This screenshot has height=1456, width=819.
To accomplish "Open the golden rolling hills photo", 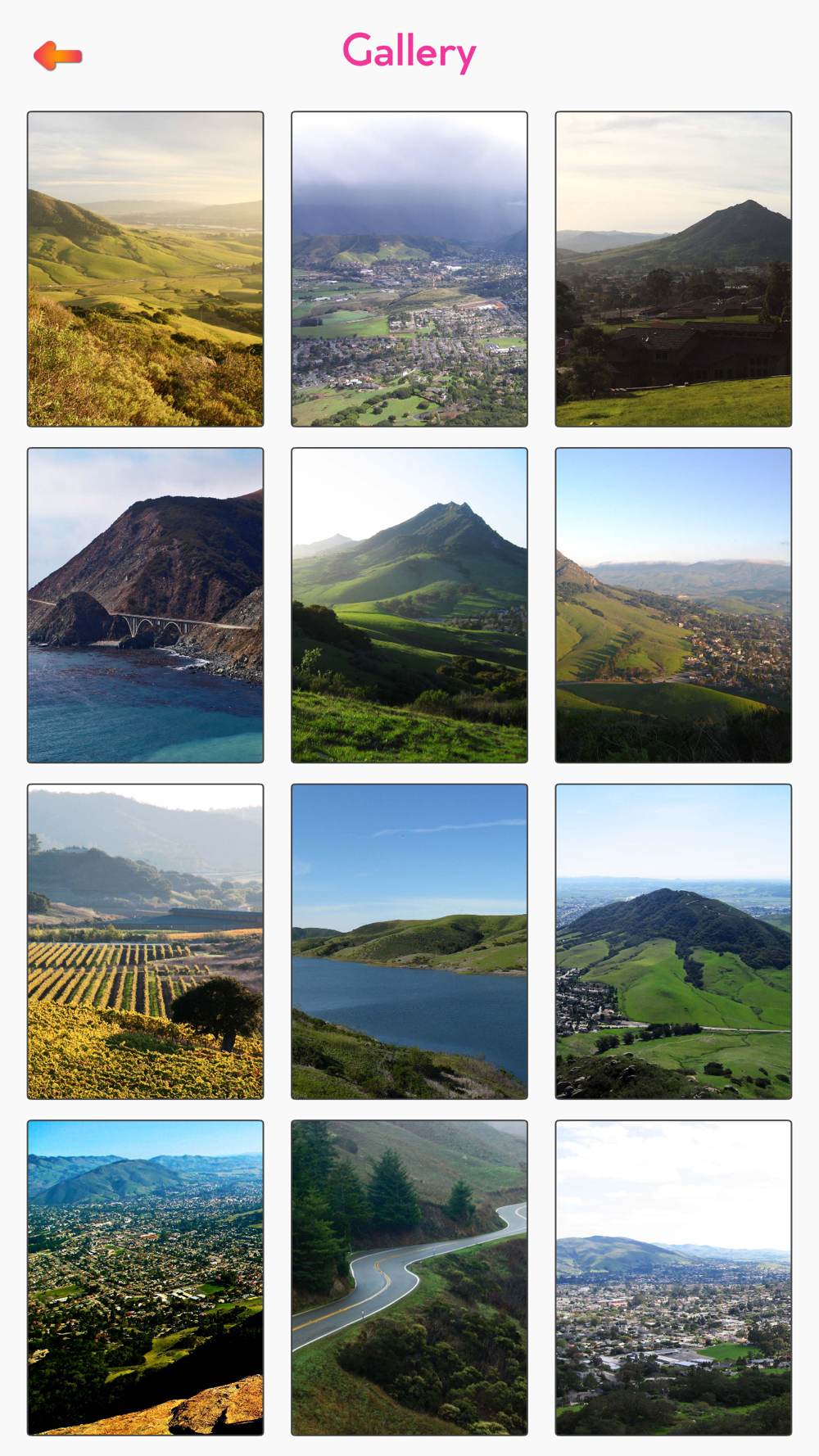I will click(146, 269).
